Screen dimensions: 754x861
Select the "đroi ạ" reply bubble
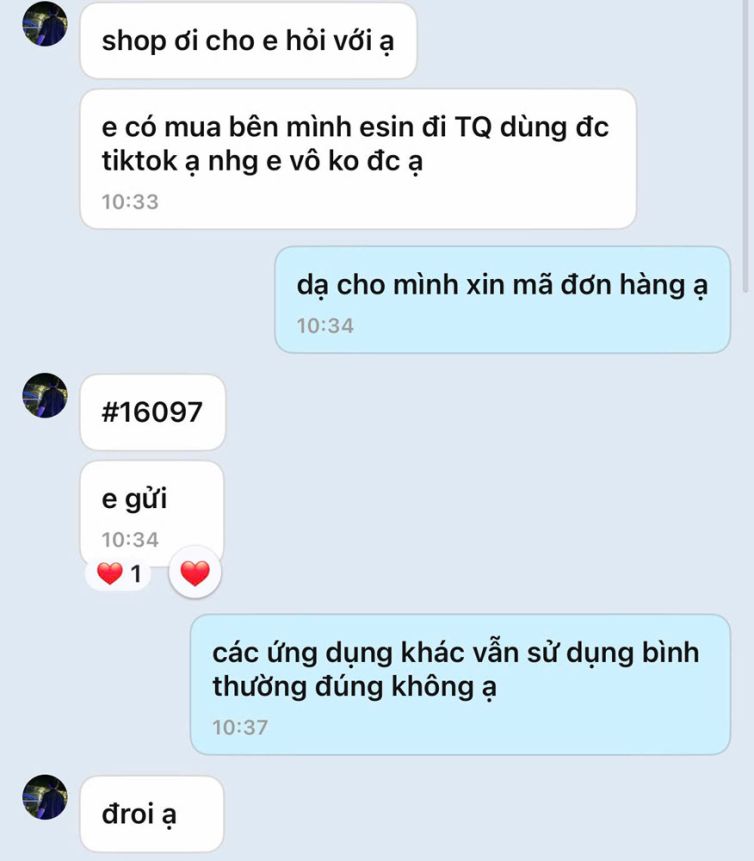(x=150, y=813)
